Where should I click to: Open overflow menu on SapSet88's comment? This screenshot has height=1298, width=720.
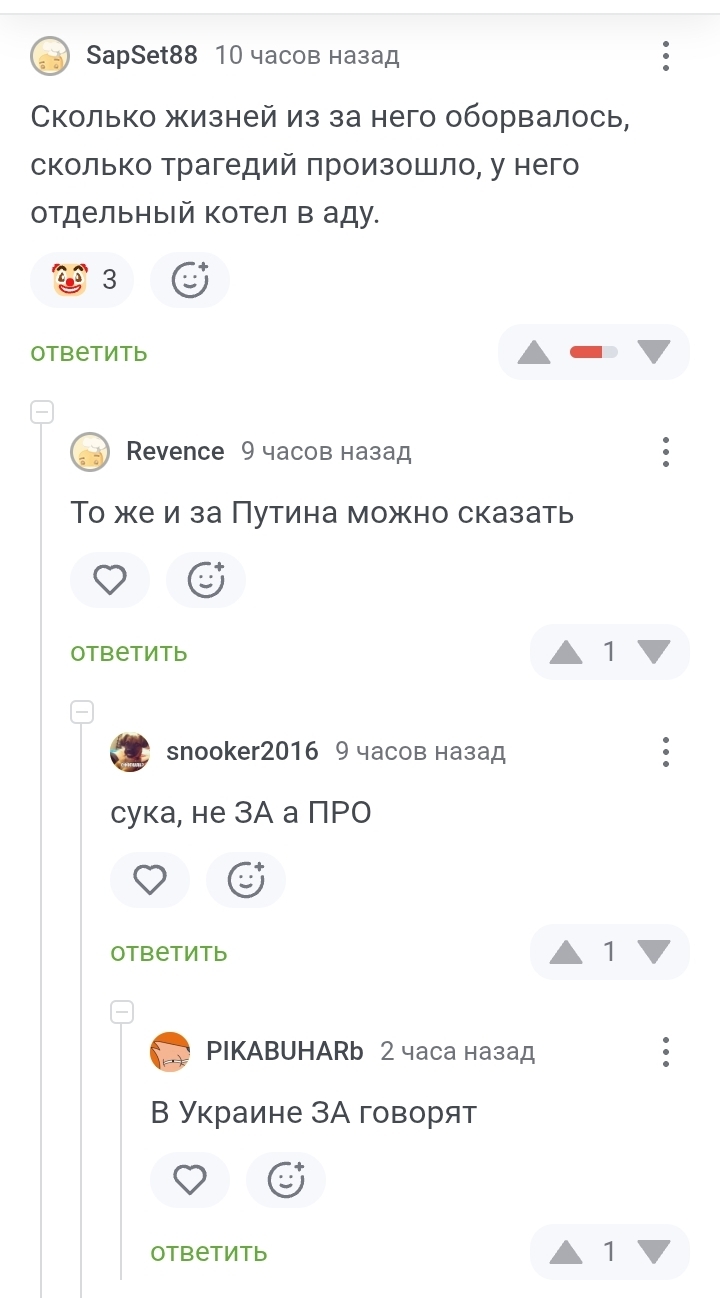(x=666, y=56)
